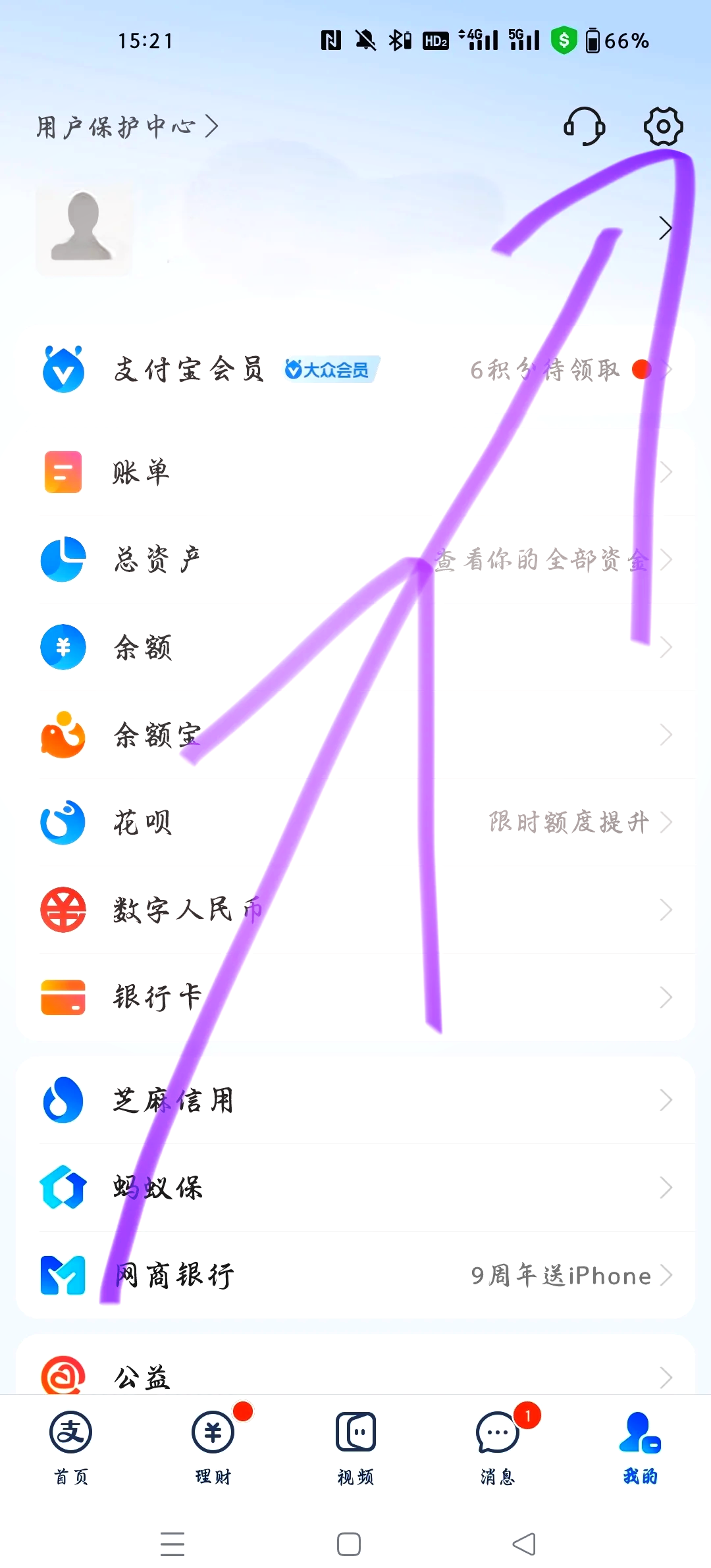Open the Alipay settings gear
This screenshot has width=711, height=1568.
pos(662,125)
